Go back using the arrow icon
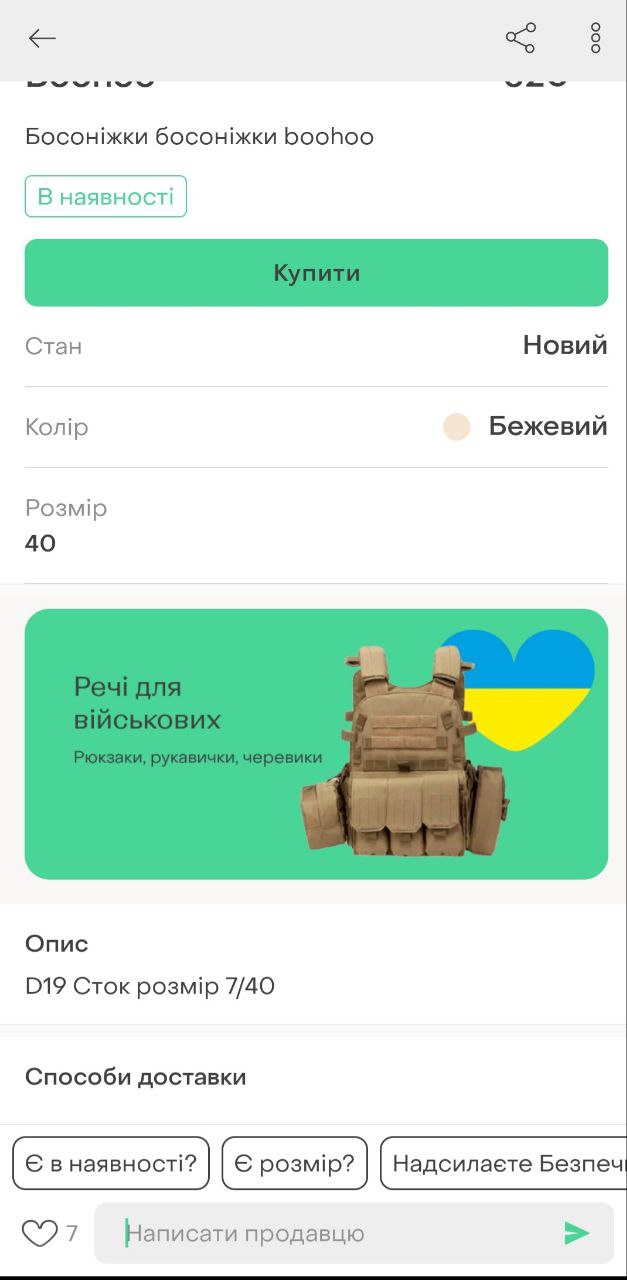This screenshot has height=1280, width=627. point(42,38)
